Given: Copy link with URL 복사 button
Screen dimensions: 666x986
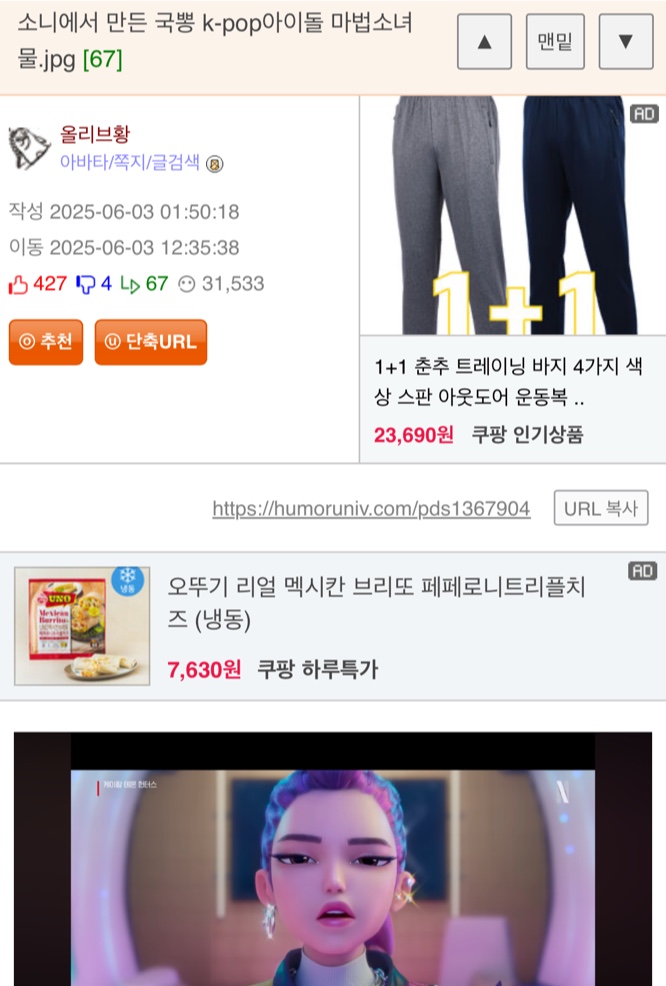Looking at the screenshot, I should (601, 508).
